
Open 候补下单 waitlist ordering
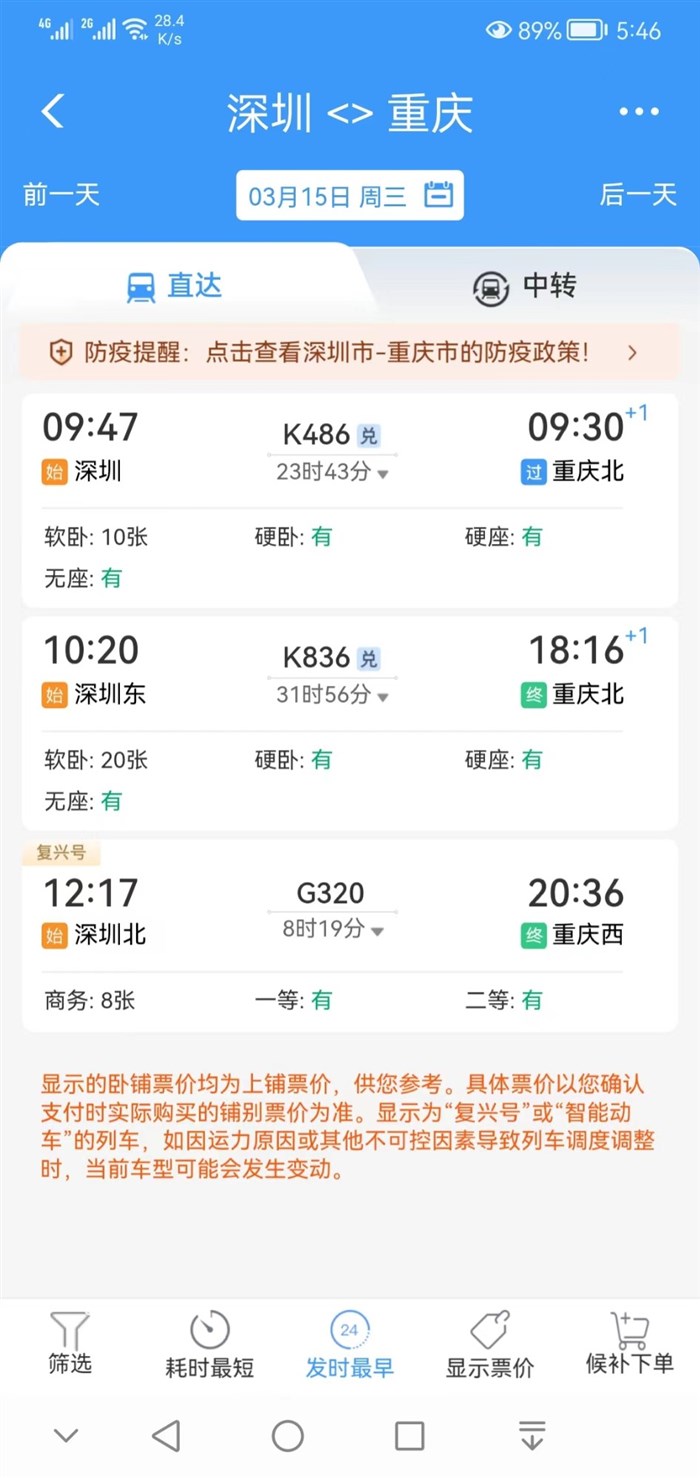point(629,1345)
